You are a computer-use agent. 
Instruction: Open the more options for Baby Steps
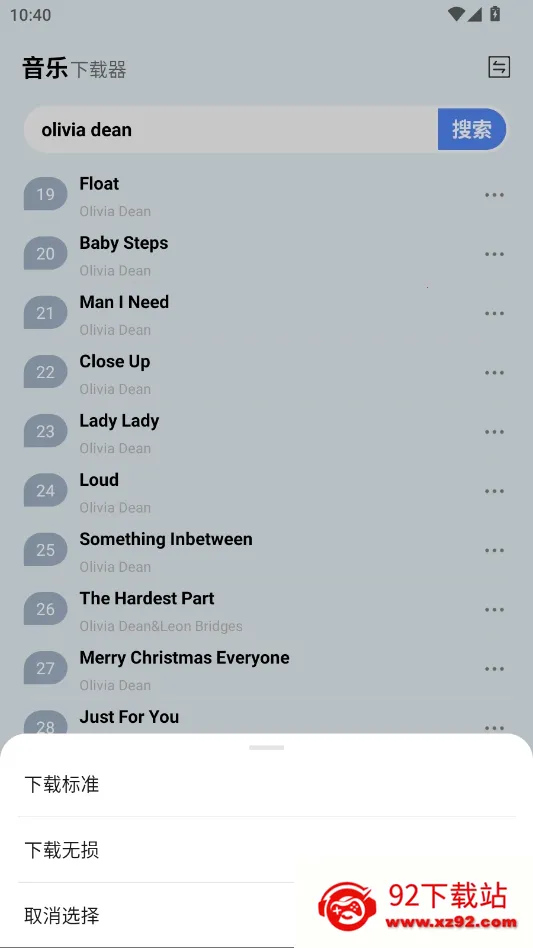[x=494, y=254]
